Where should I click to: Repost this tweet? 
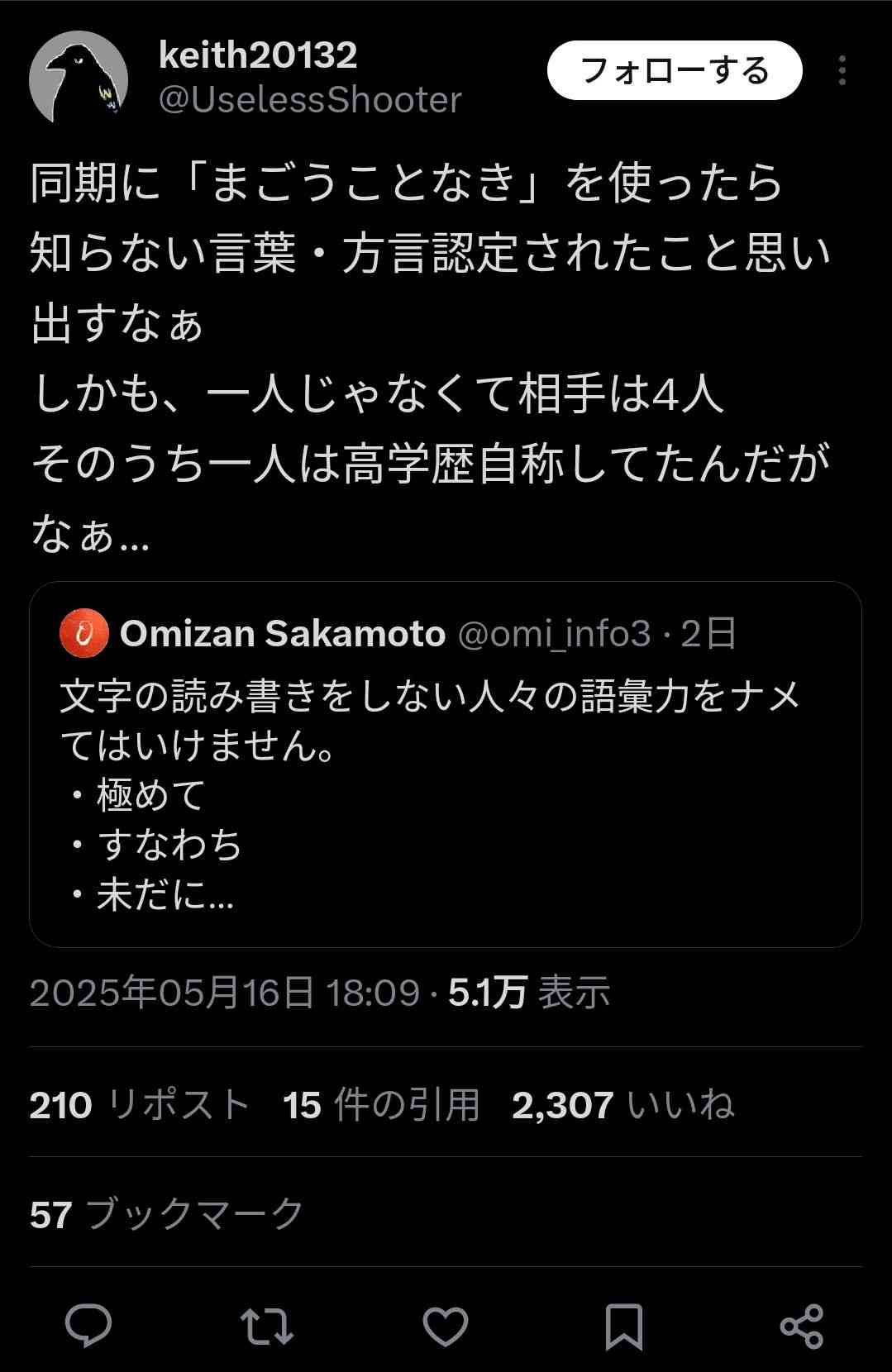[x=266, y=1326]
